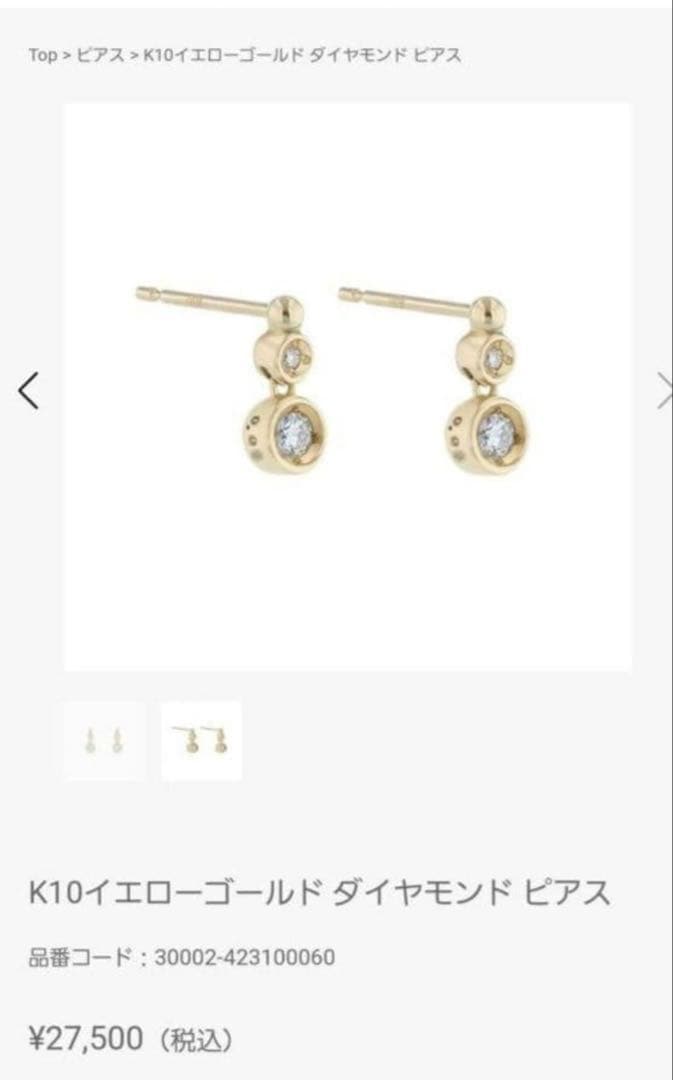The width and height of the screenshot is (673, 1080).
Task: Go to Top via the breadcrumb
Action: click(42, 55)
